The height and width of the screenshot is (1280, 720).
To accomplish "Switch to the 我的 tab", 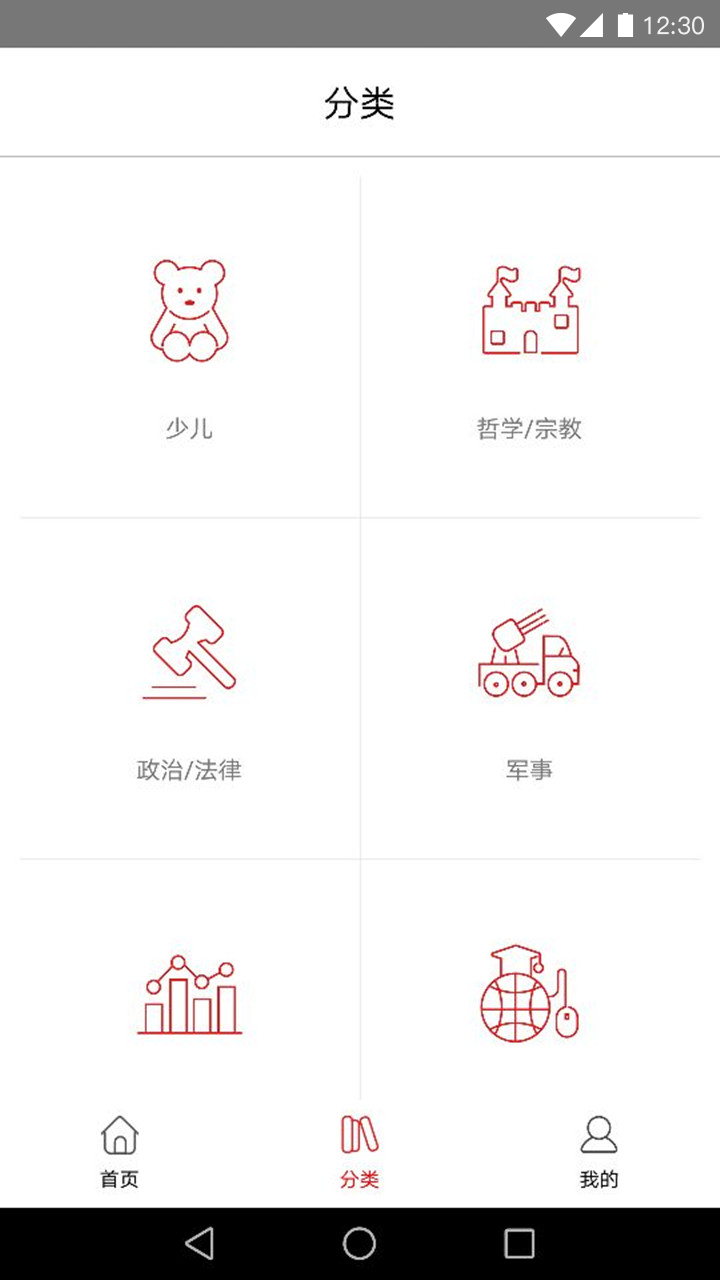I will pyautogui.click(x=599, y=1150).
